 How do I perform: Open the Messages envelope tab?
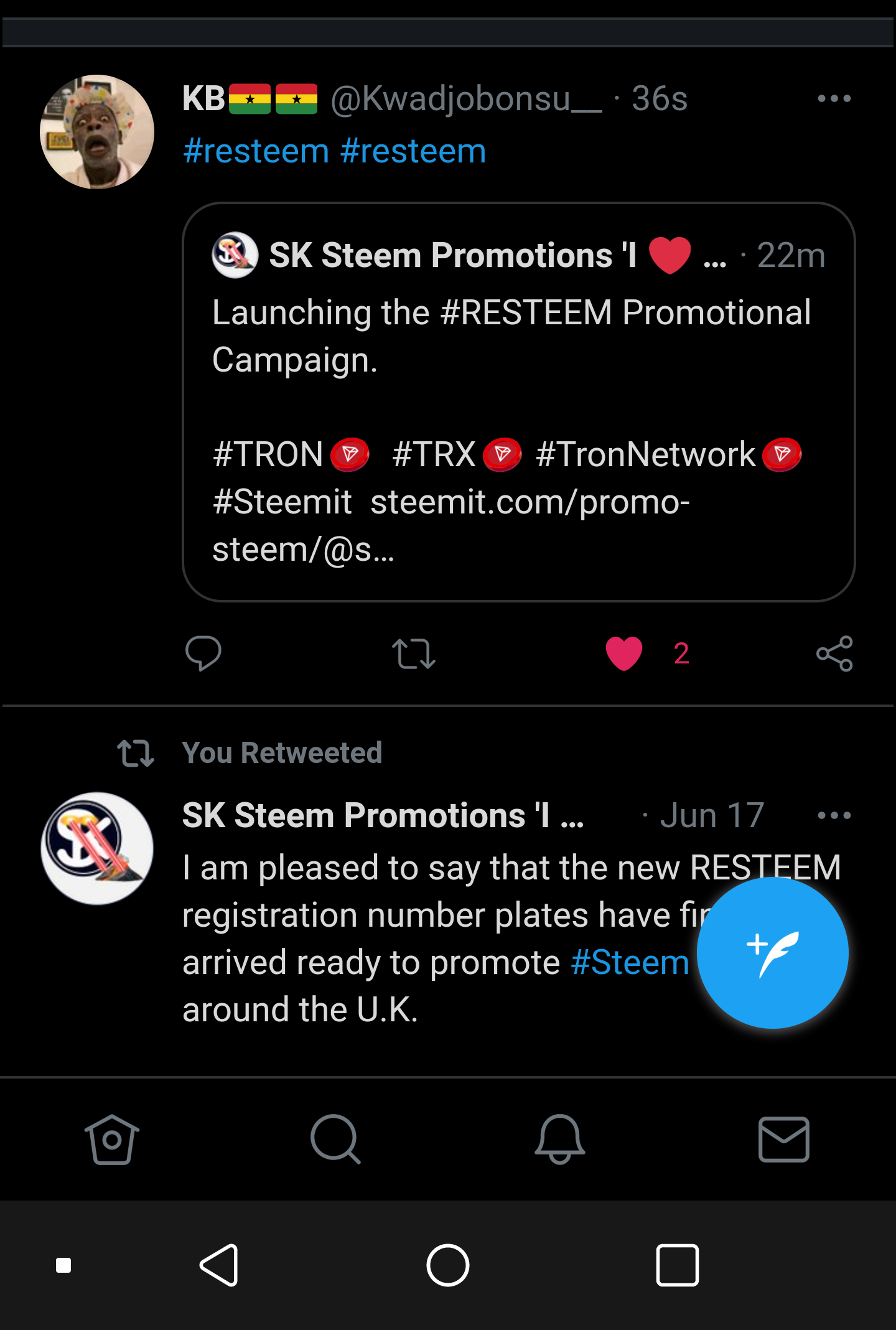(x=783, y=1139)
